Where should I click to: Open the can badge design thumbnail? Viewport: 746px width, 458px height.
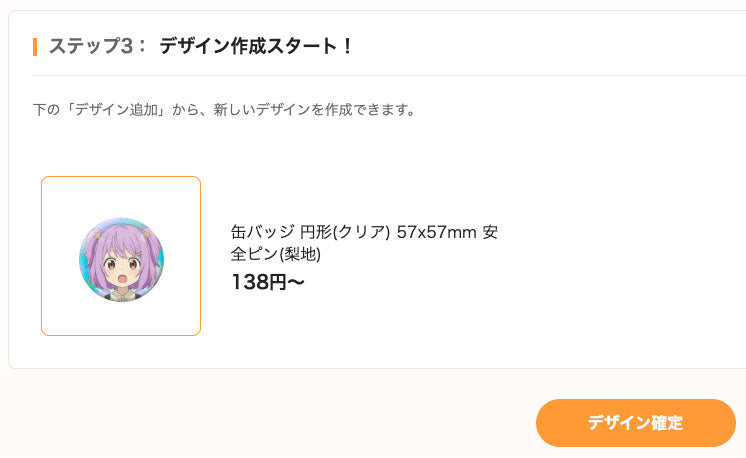(121, 256)
